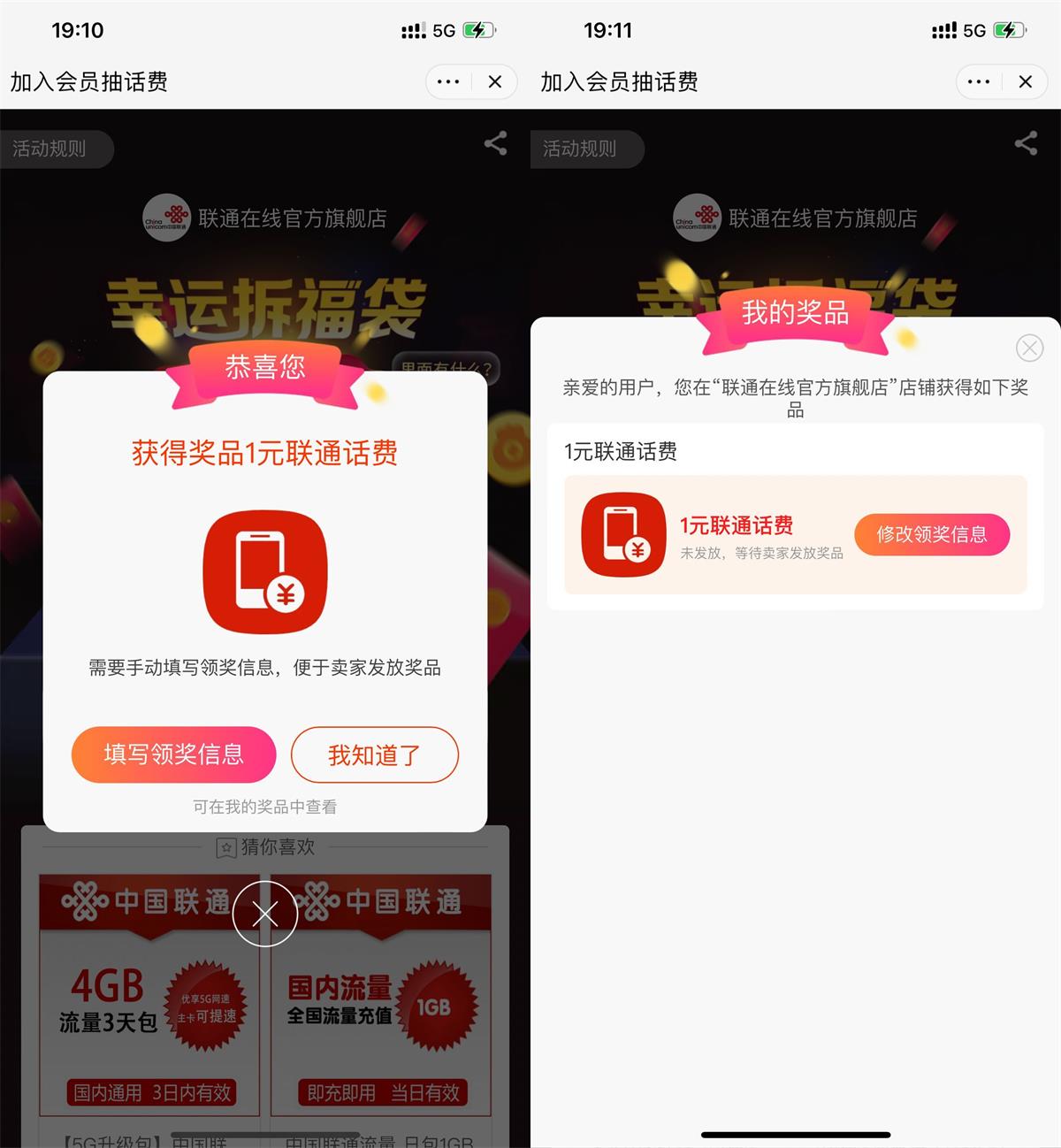1061x1148 pixels.
Task: Close the 恭喜您 popup with the round X
Action: pyautogui.click(x=265, y=914)
